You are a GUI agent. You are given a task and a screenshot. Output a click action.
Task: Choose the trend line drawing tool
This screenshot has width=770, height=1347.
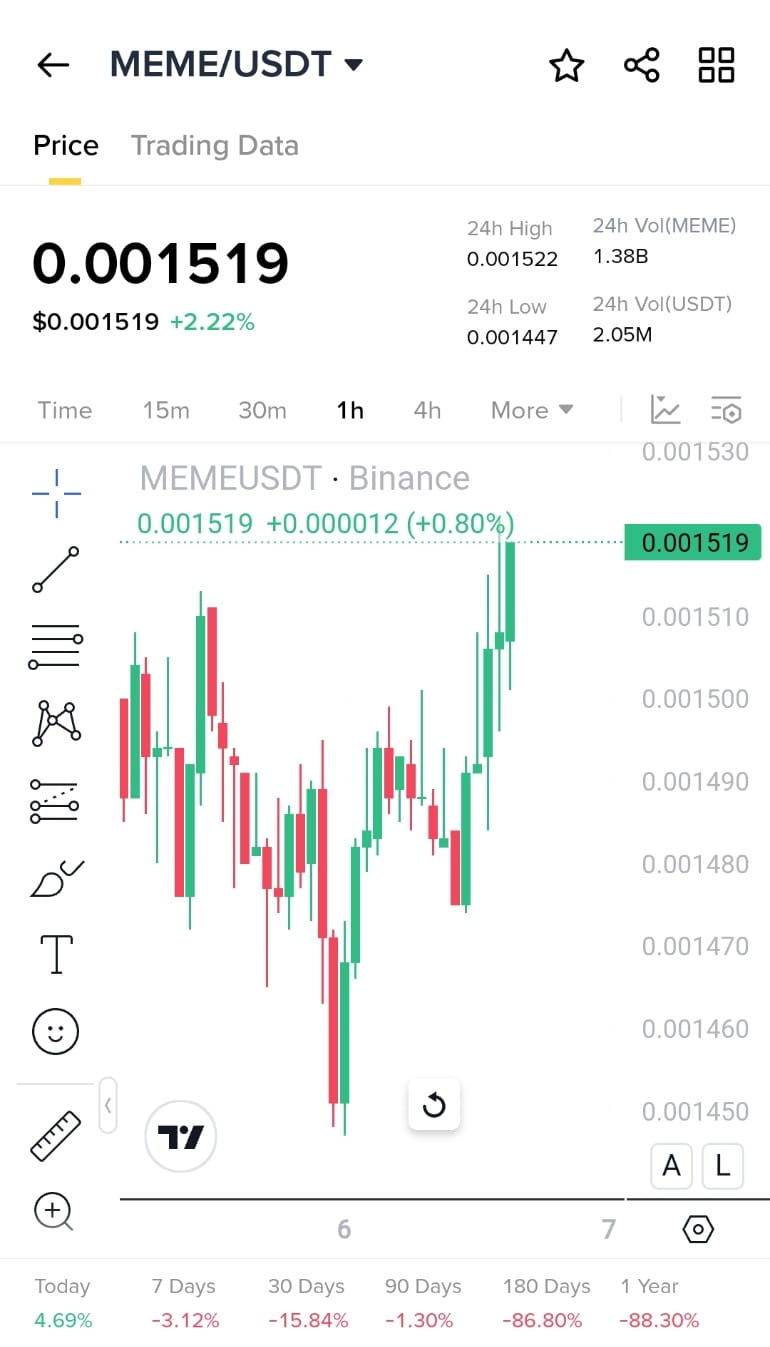click(x=56, y=570)
